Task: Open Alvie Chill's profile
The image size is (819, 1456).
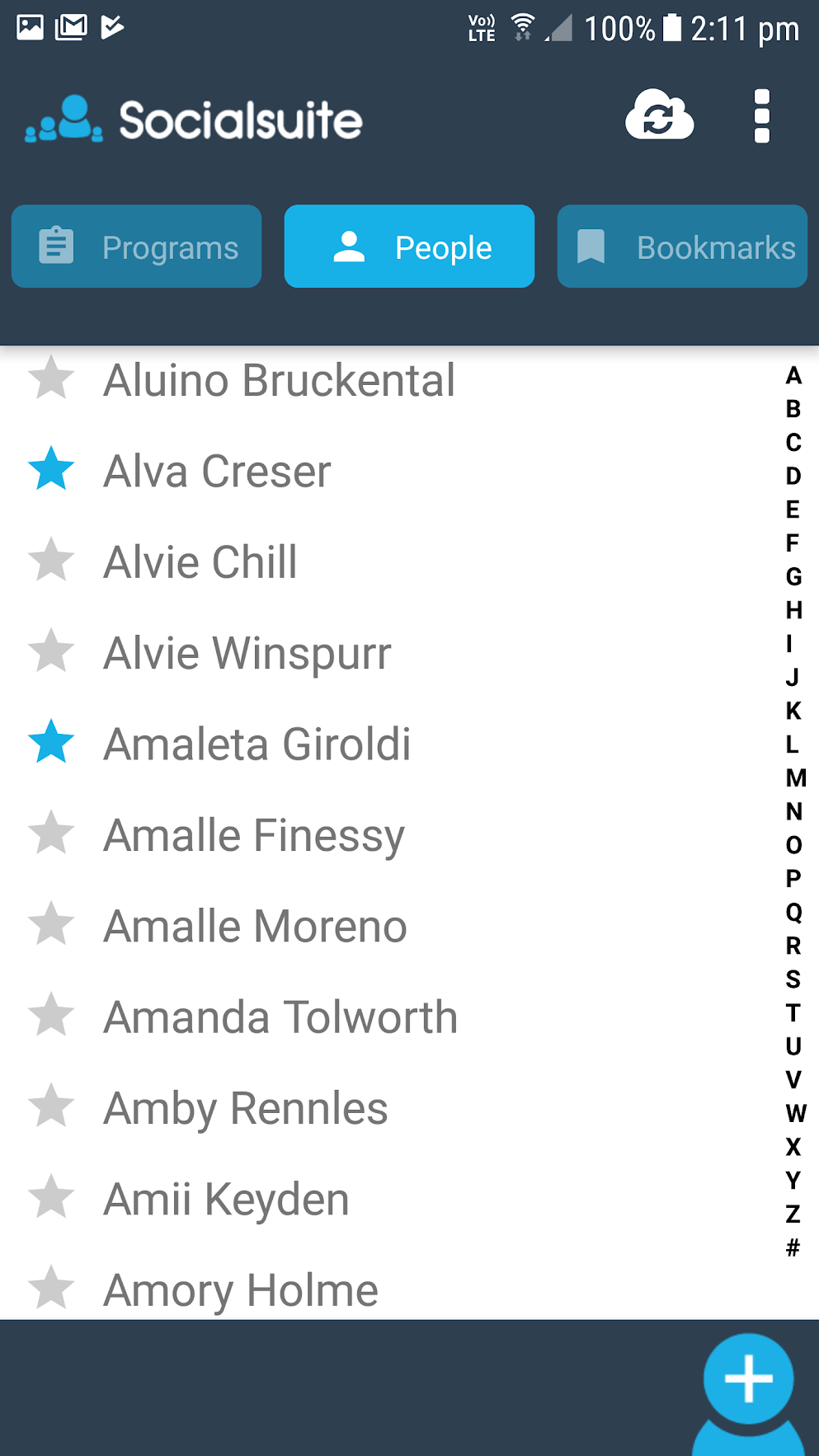Action: (x=200, y=562)
